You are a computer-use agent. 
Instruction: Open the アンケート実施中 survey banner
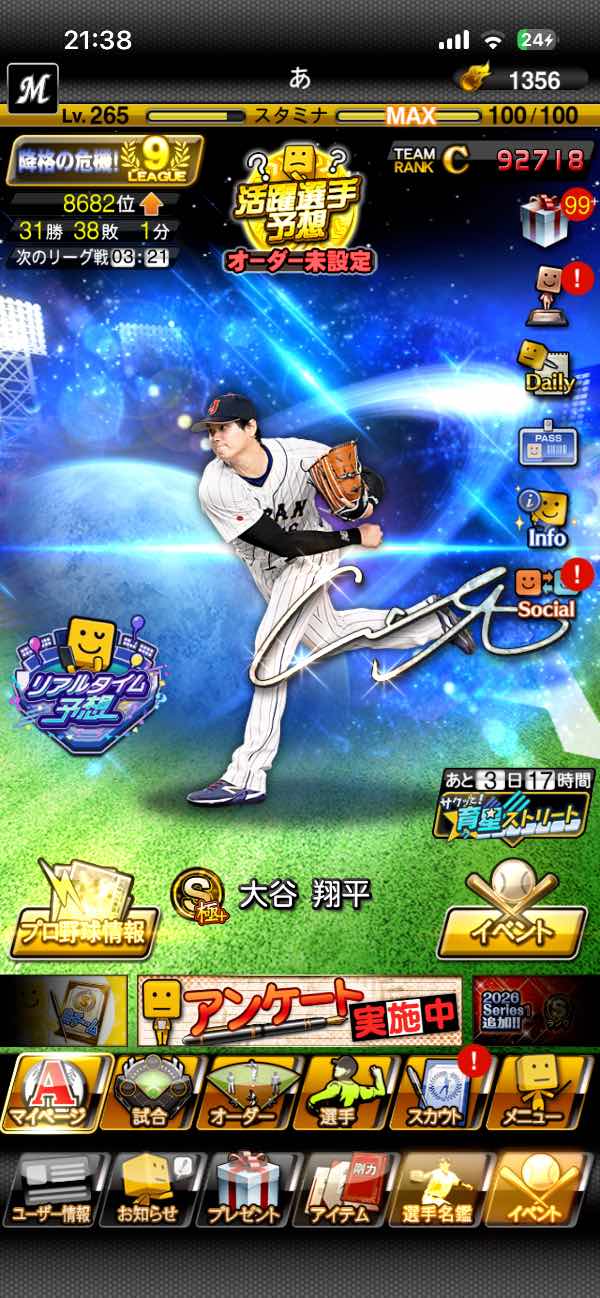pyautogui.click(x=300, y=1010)
